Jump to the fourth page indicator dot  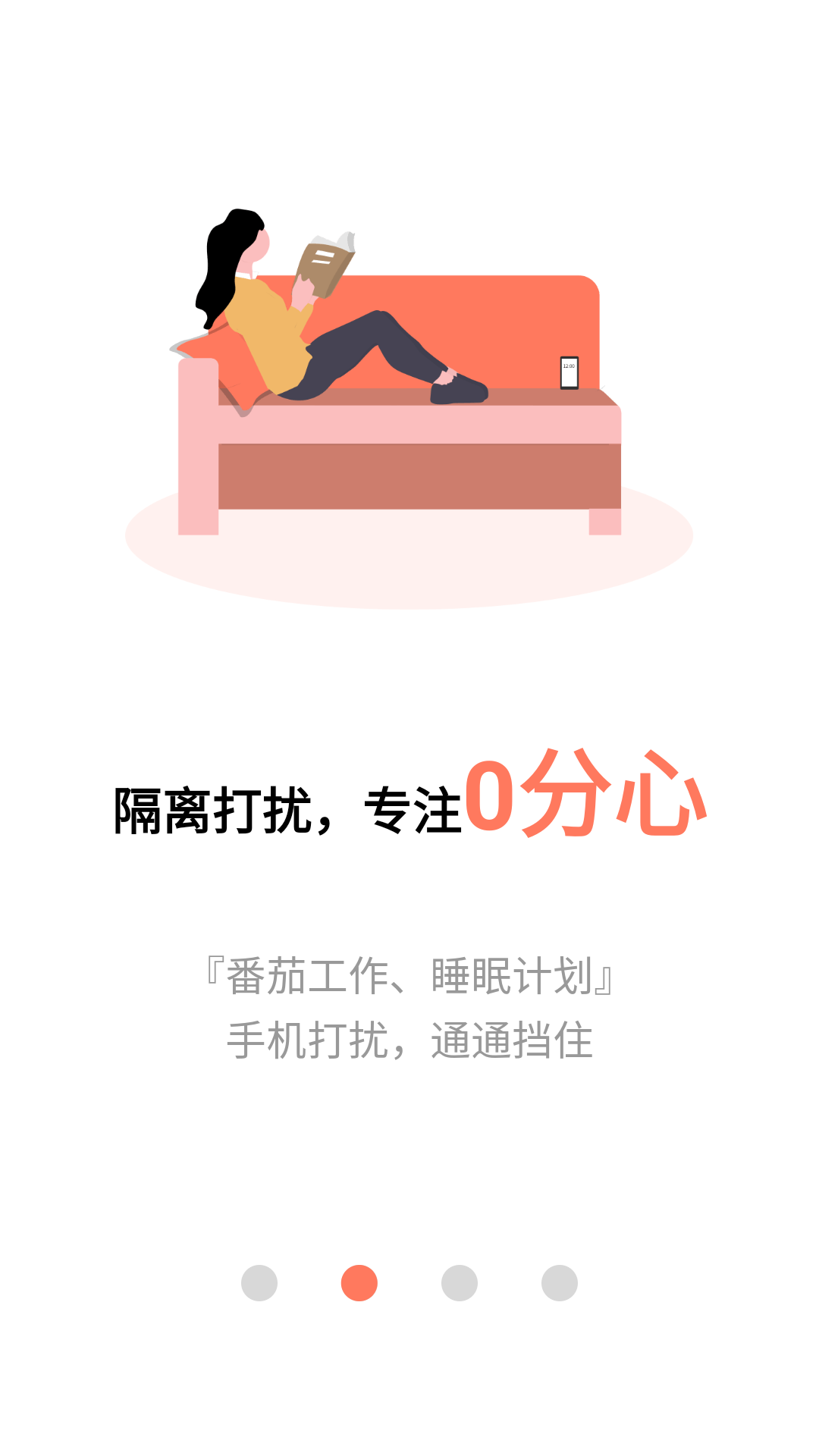click(560, 1283)
